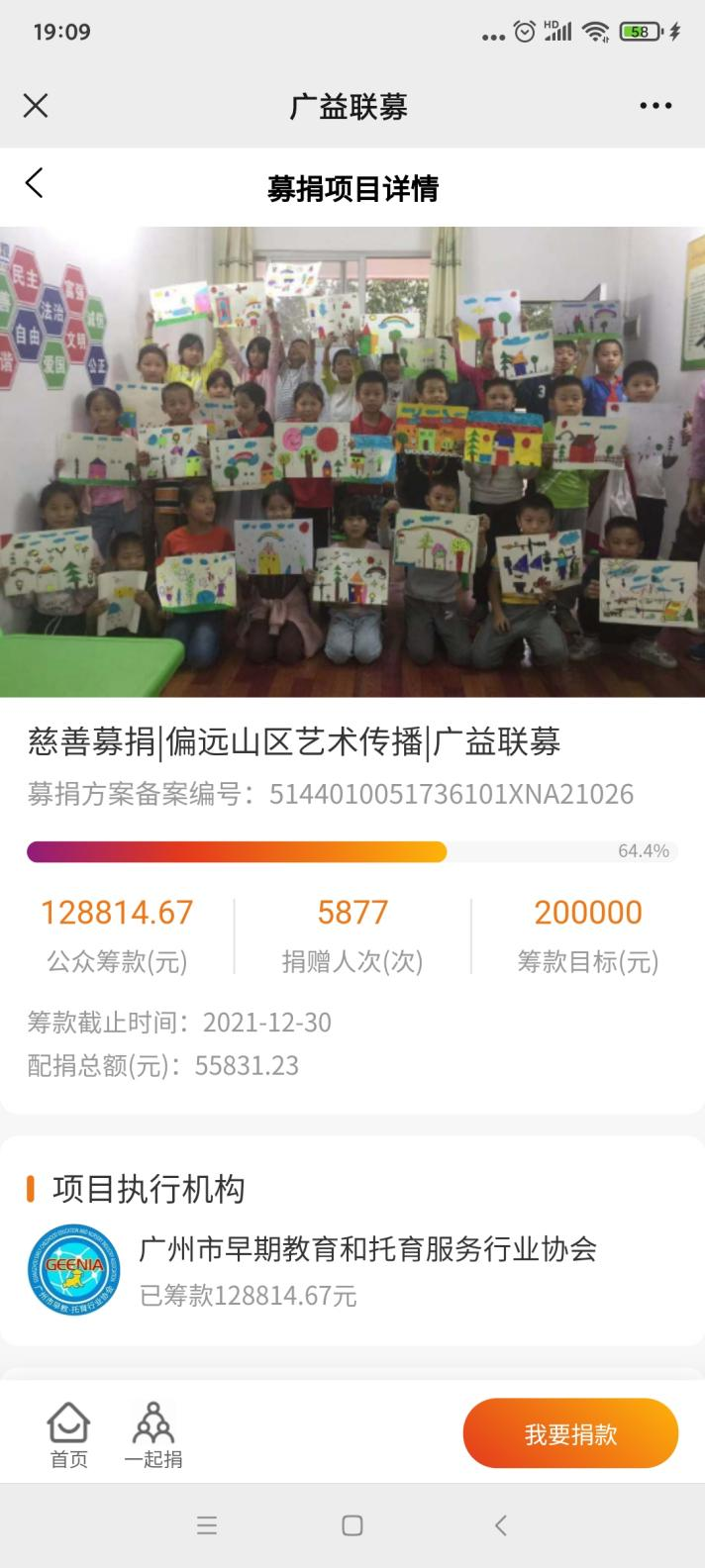
Task: Close the 广益联募 mini program page
Action: pyautogui.click(x=36, y=106)
